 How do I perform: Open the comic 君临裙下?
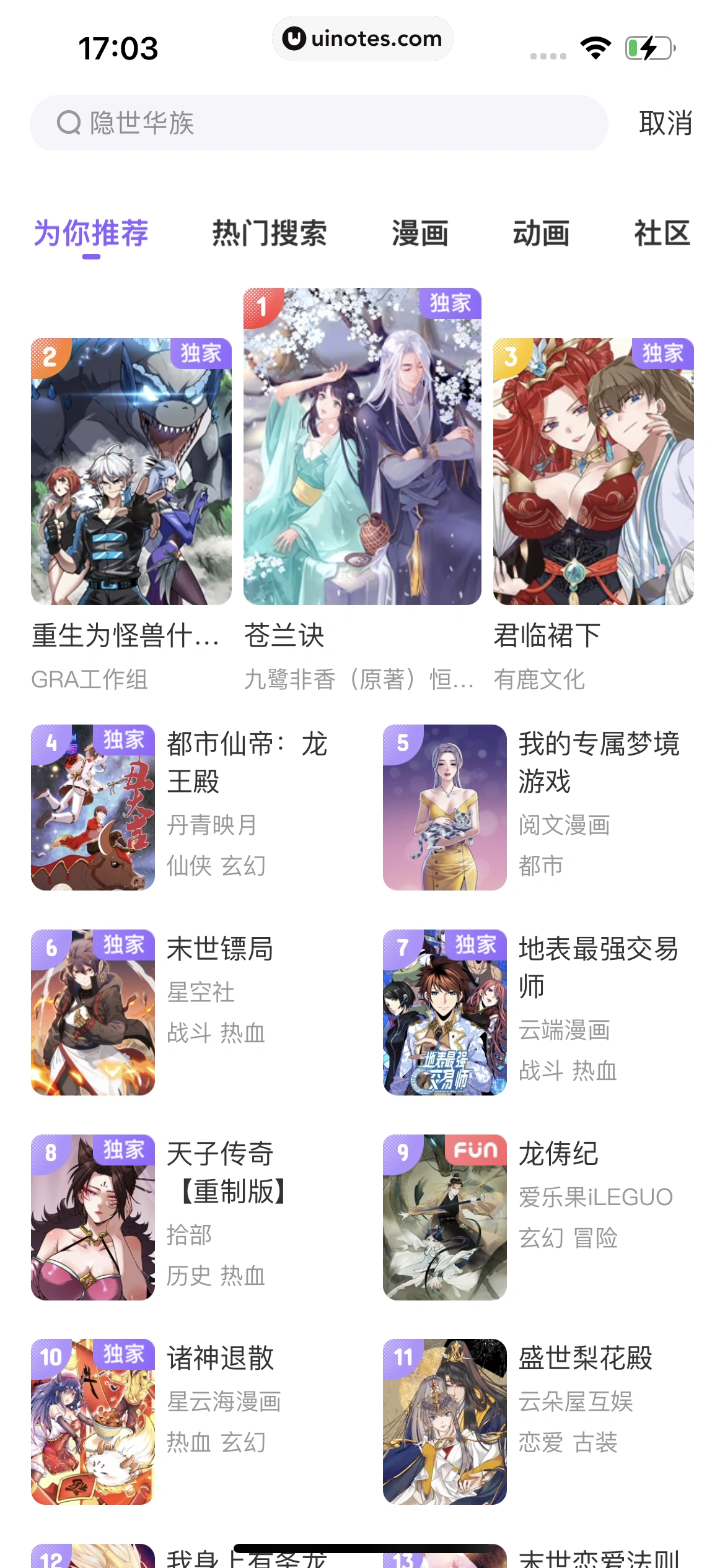593,471
